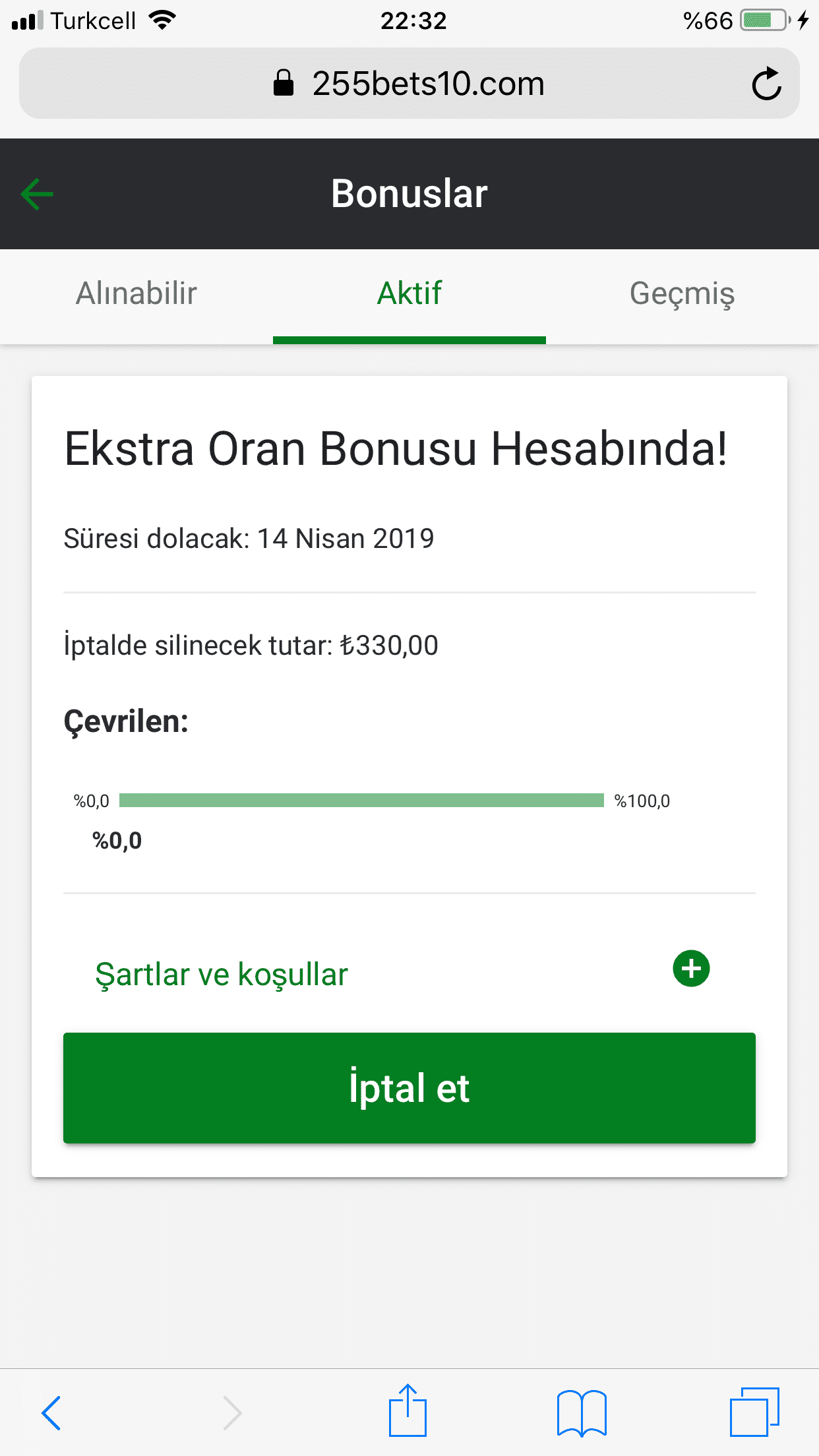Show open Safari tabs
The height and width of the screenshot is (1456, 819).
coord(754,1412)
